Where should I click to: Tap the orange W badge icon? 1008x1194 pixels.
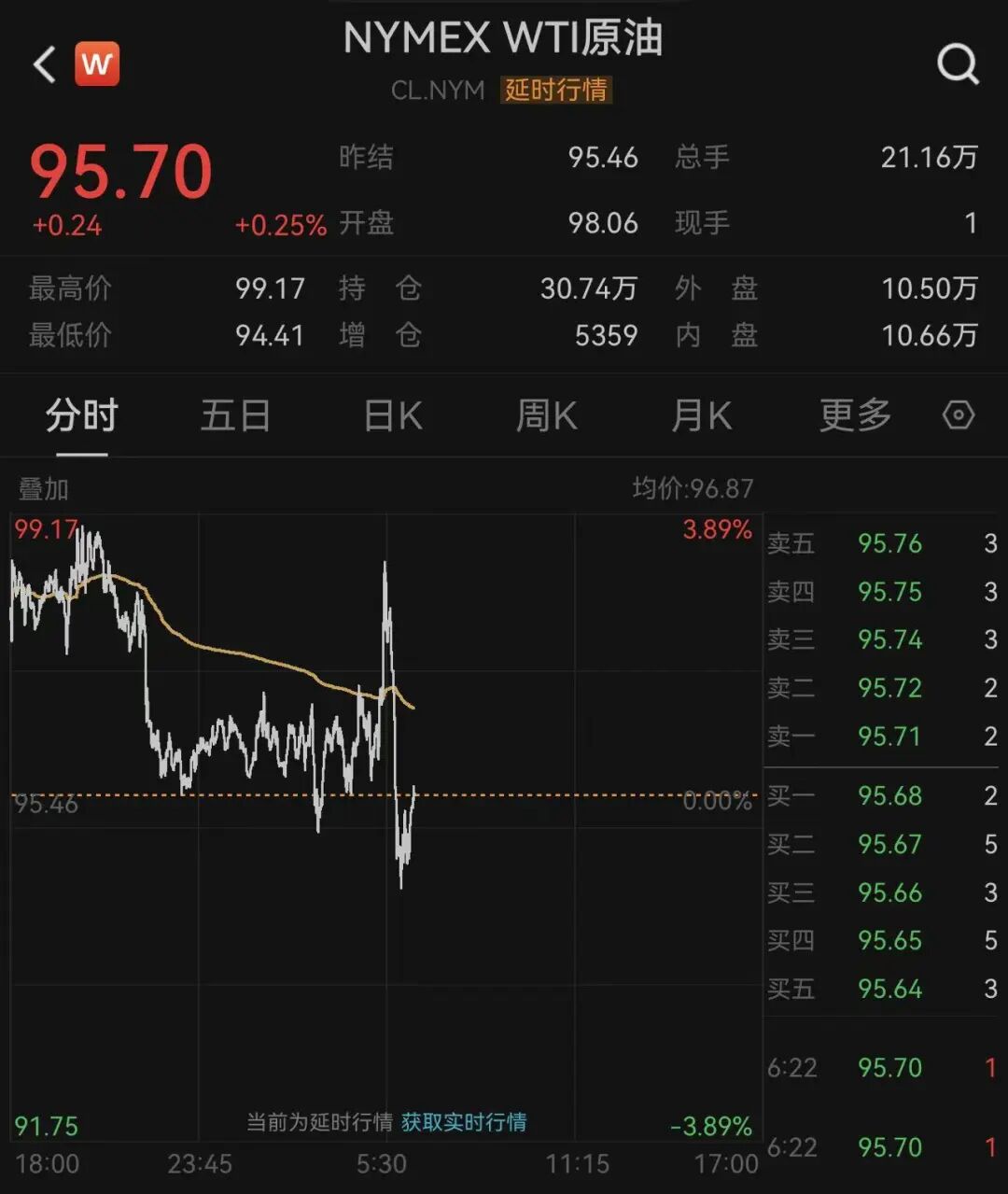[97, 64]
